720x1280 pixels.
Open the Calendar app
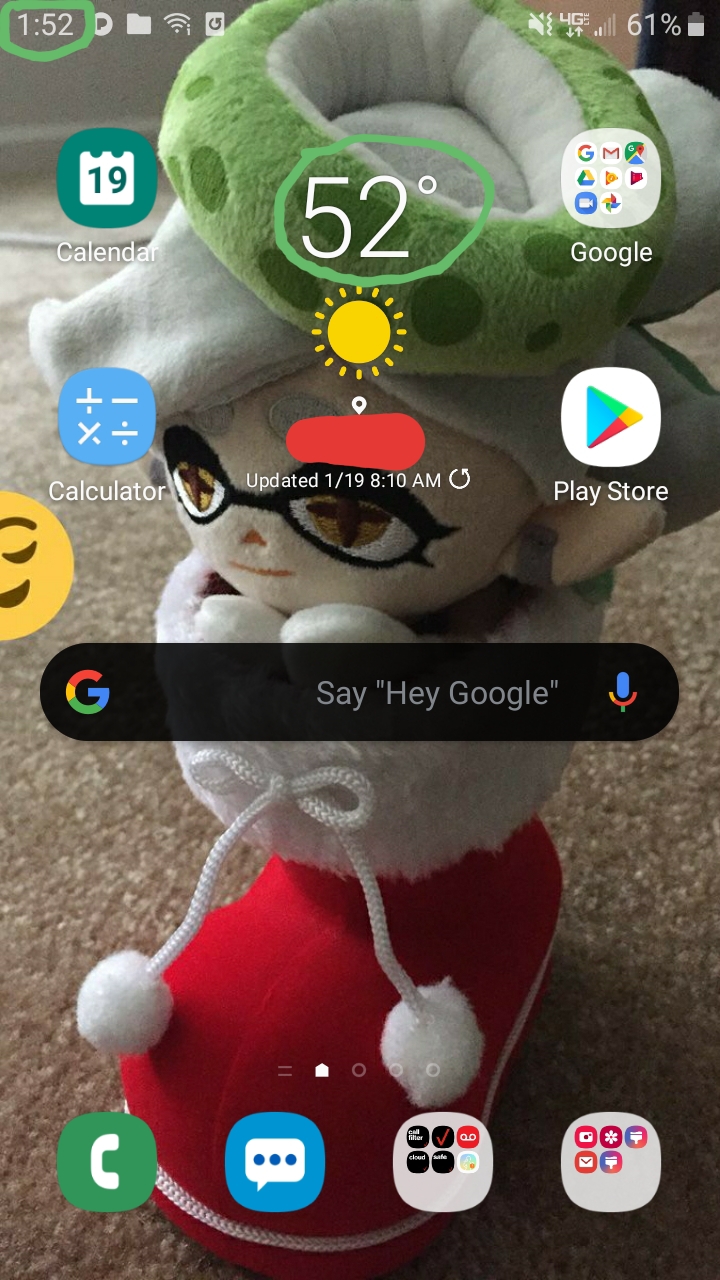(x=107, y=180)
